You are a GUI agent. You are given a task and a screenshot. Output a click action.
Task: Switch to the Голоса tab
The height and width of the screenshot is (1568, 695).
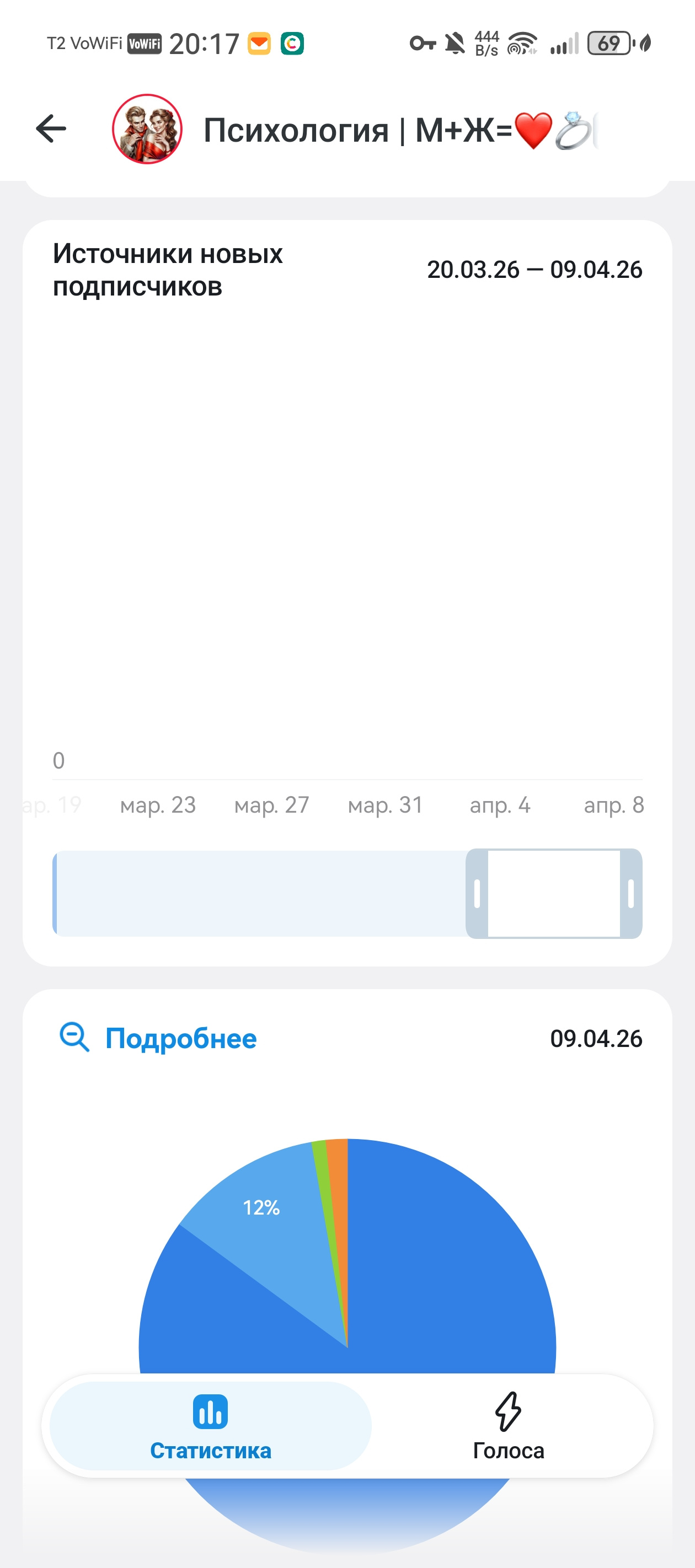click(508, 1426)
